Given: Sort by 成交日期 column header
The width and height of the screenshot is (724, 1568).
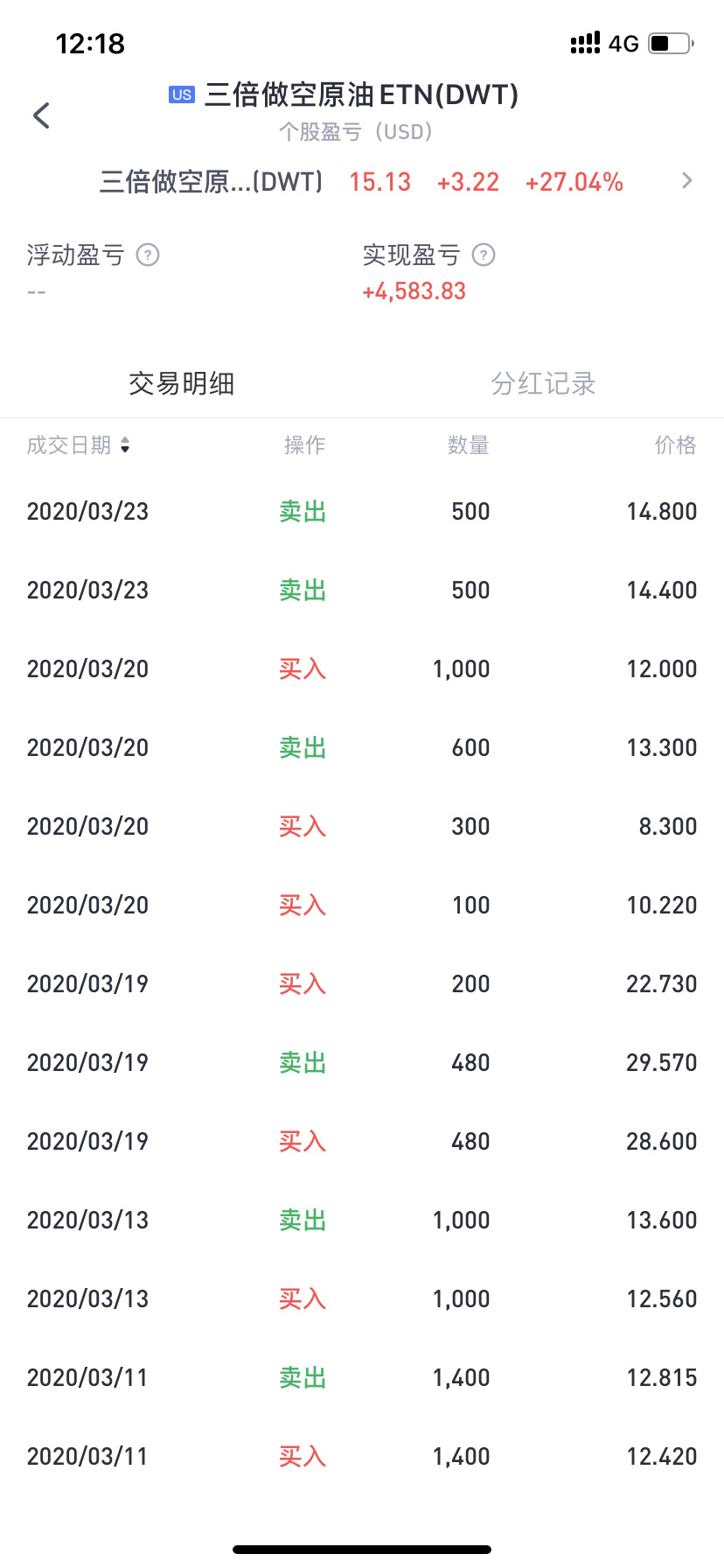Looking at the screenshot, I should [x=79, y=445].
